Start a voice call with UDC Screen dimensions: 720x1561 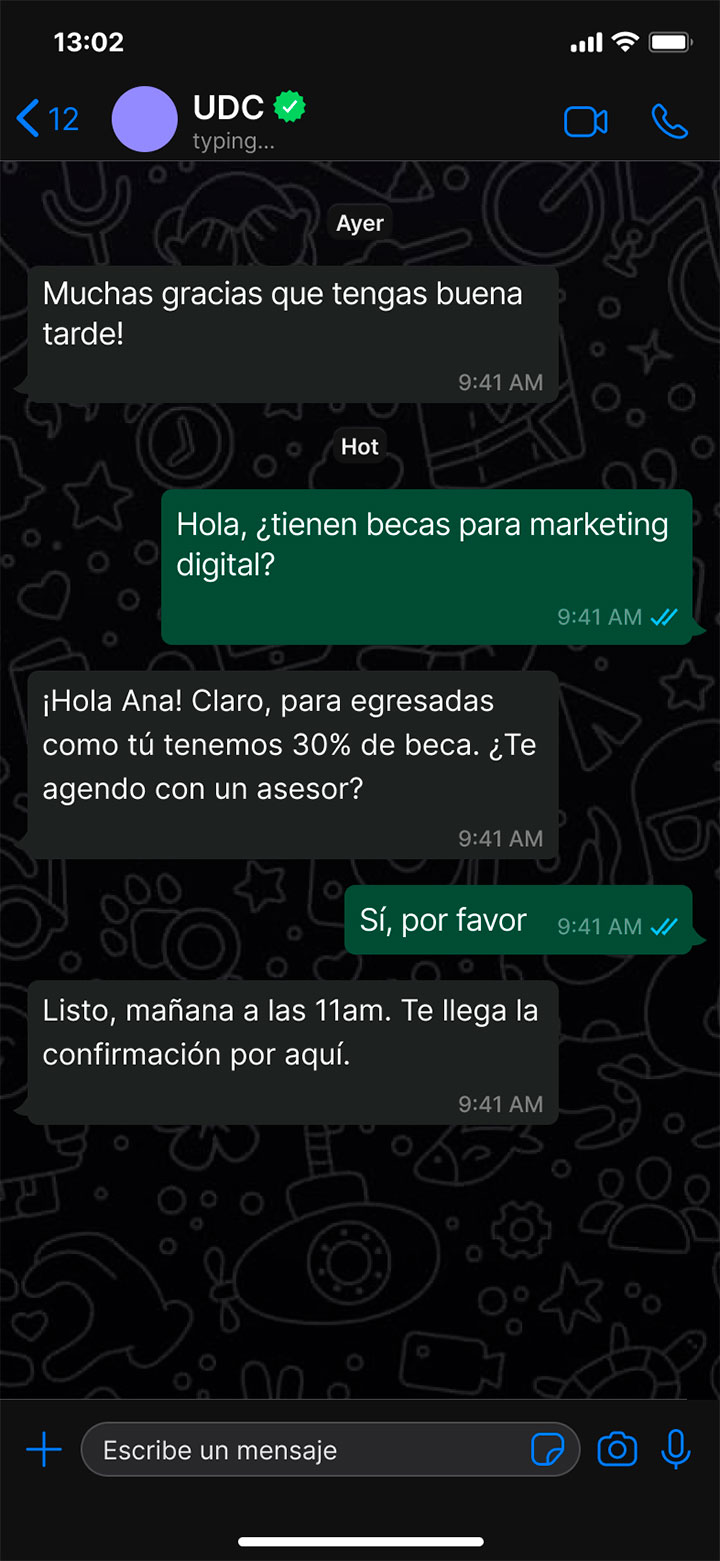click(x=669, y=121)
